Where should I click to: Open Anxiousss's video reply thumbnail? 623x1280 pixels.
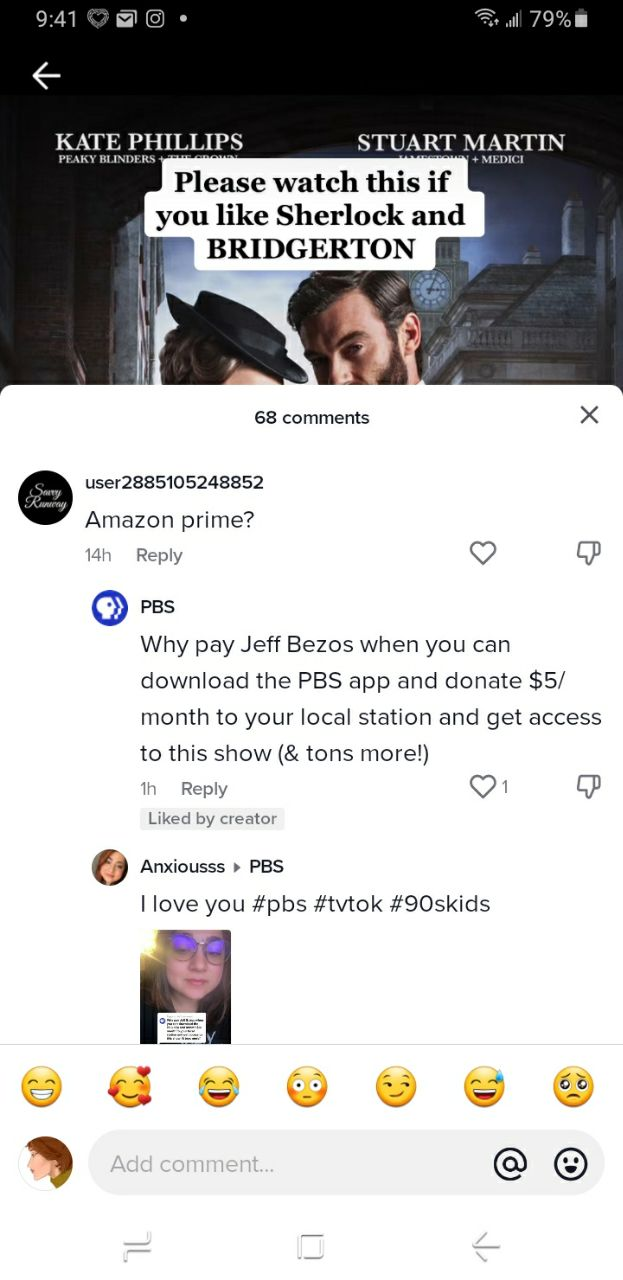186,986
